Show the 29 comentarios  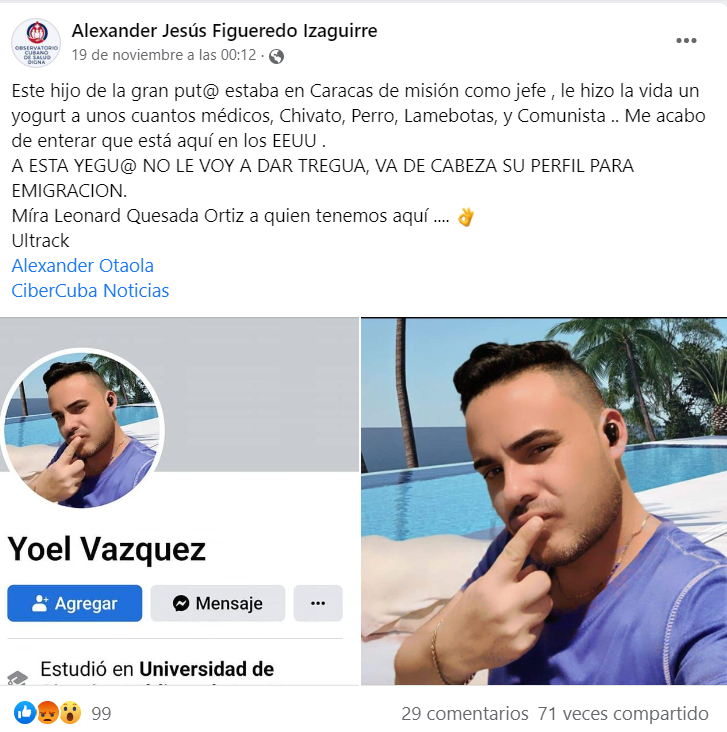(x=464, y=714)
